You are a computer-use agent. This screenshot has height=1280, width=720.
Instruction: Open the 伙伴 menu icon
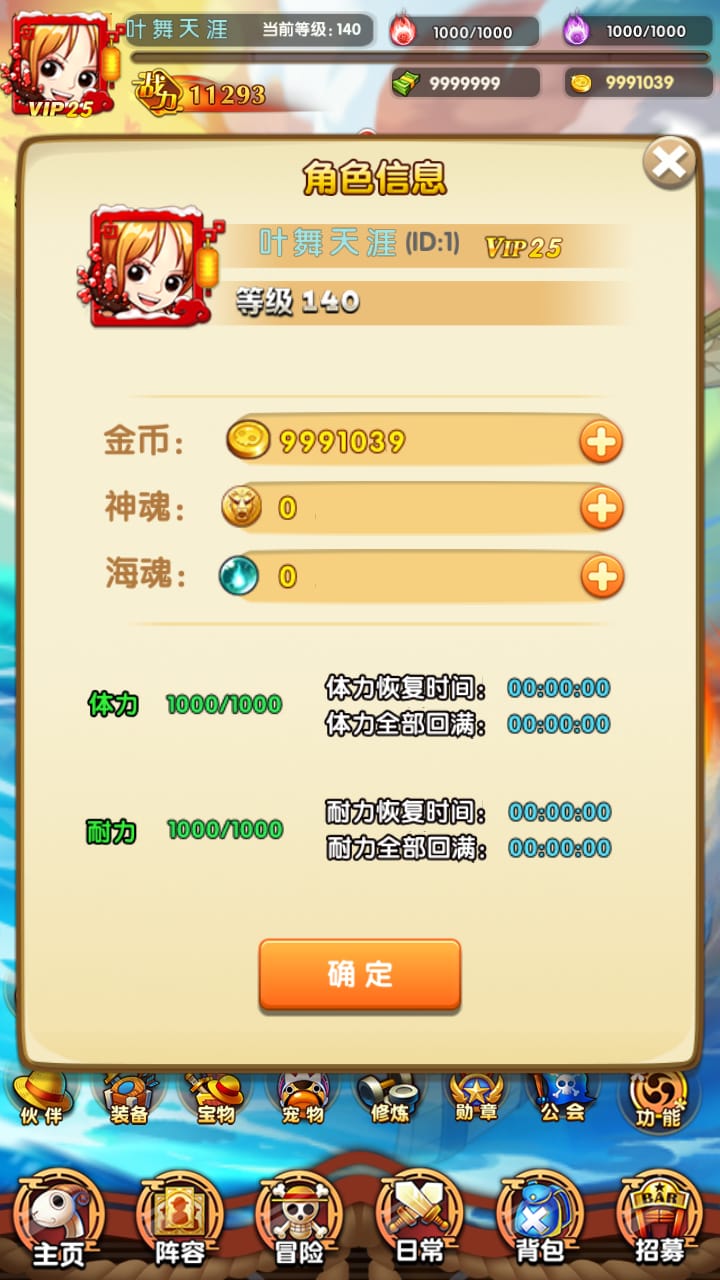tap(43, 1098)
